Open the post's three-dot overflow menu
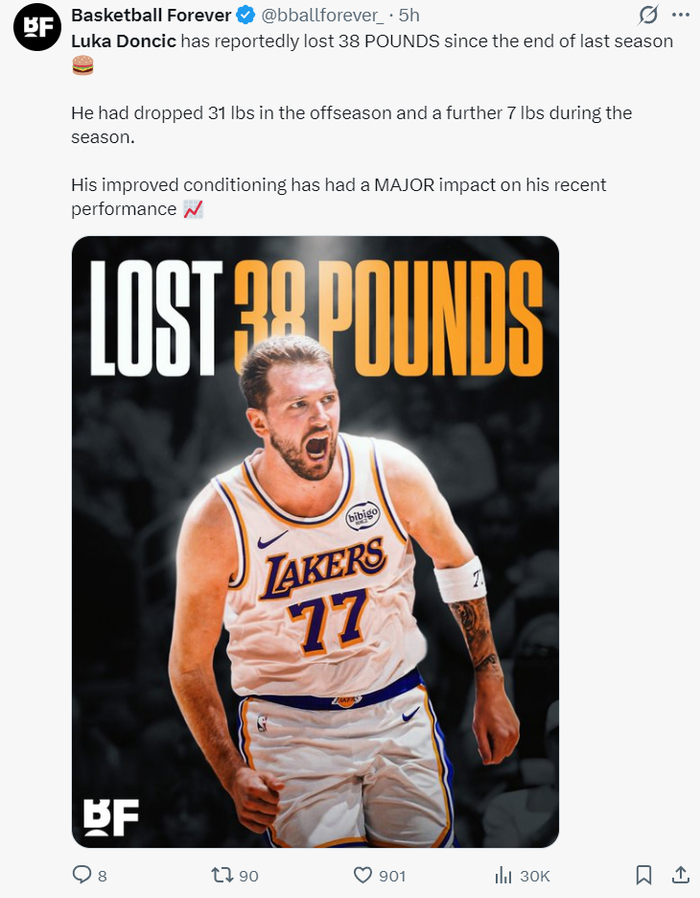This screenshot has width=700, height=898. click(682, 15)
